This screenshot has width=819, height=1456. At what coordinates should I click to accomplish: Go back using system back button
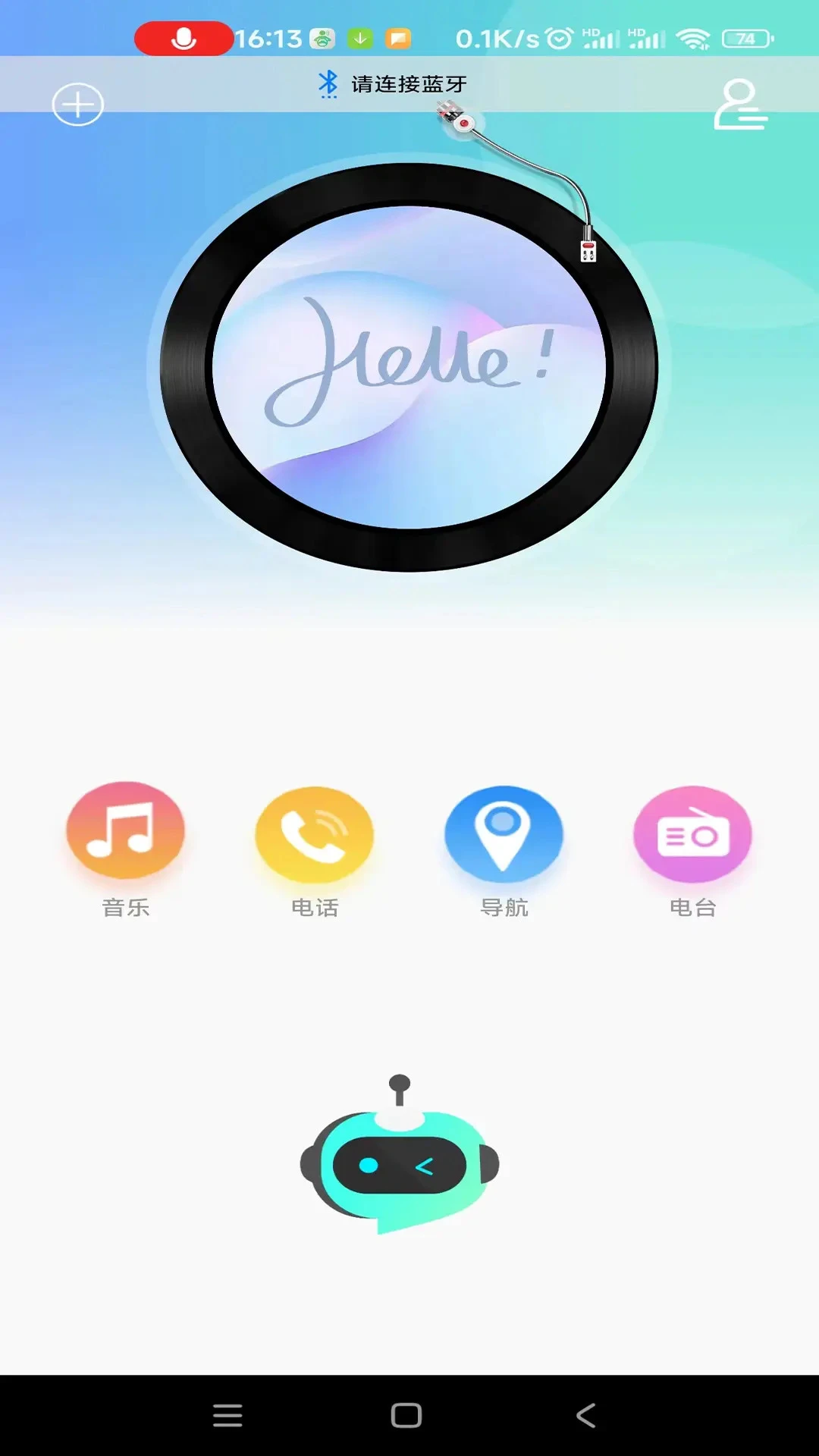(586, 1415)
